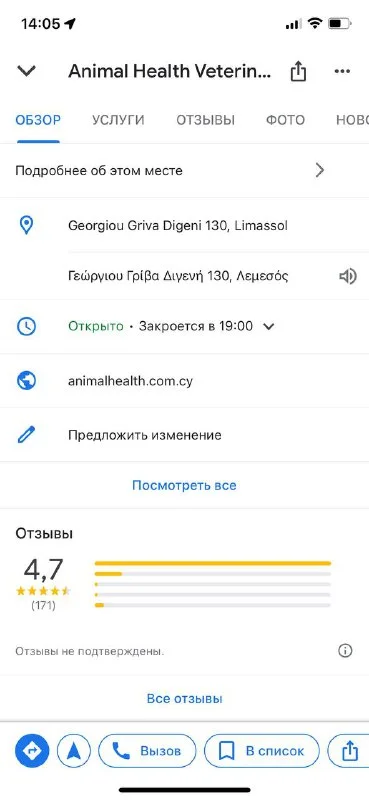The image size is (369, 800).
Task: Open Подробнее об этом месте
Action: click(184, 170)
